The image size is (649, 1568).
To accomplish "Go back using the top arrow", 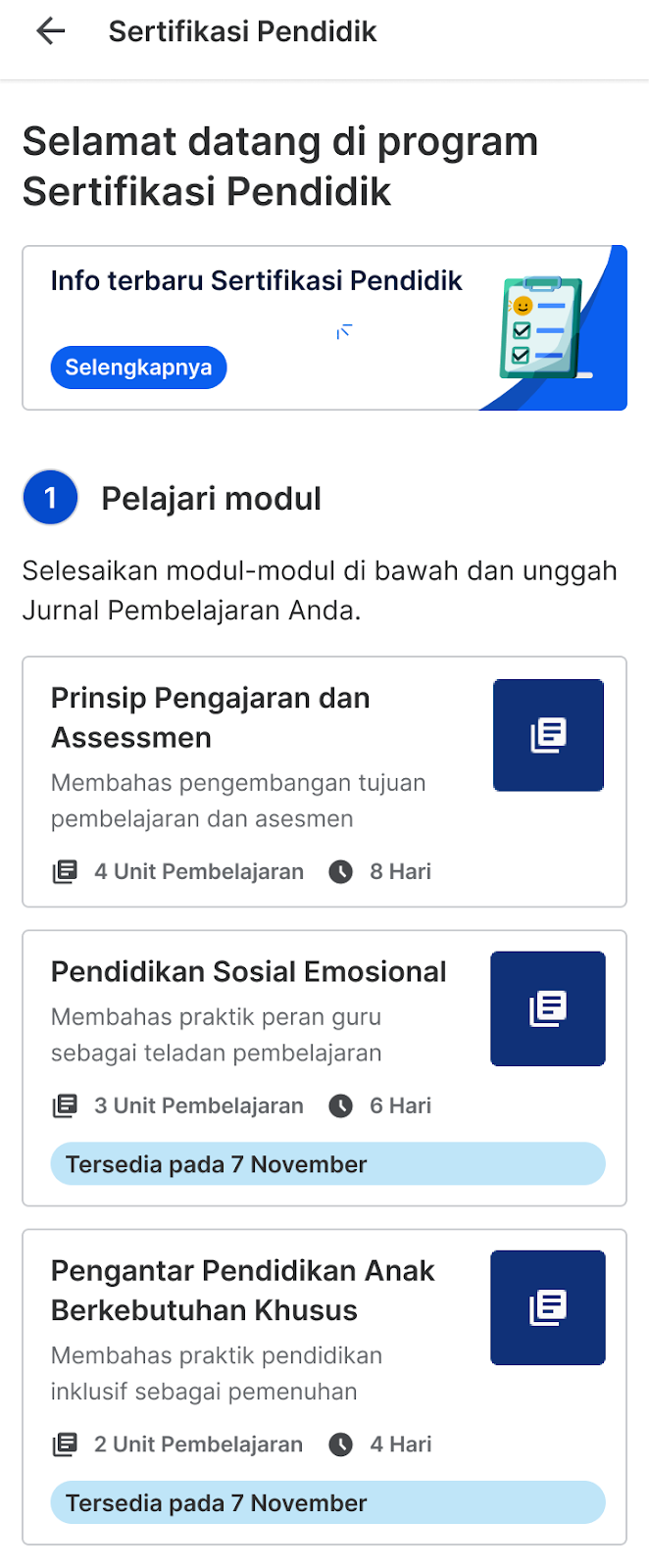I will [x=50, y=31].
